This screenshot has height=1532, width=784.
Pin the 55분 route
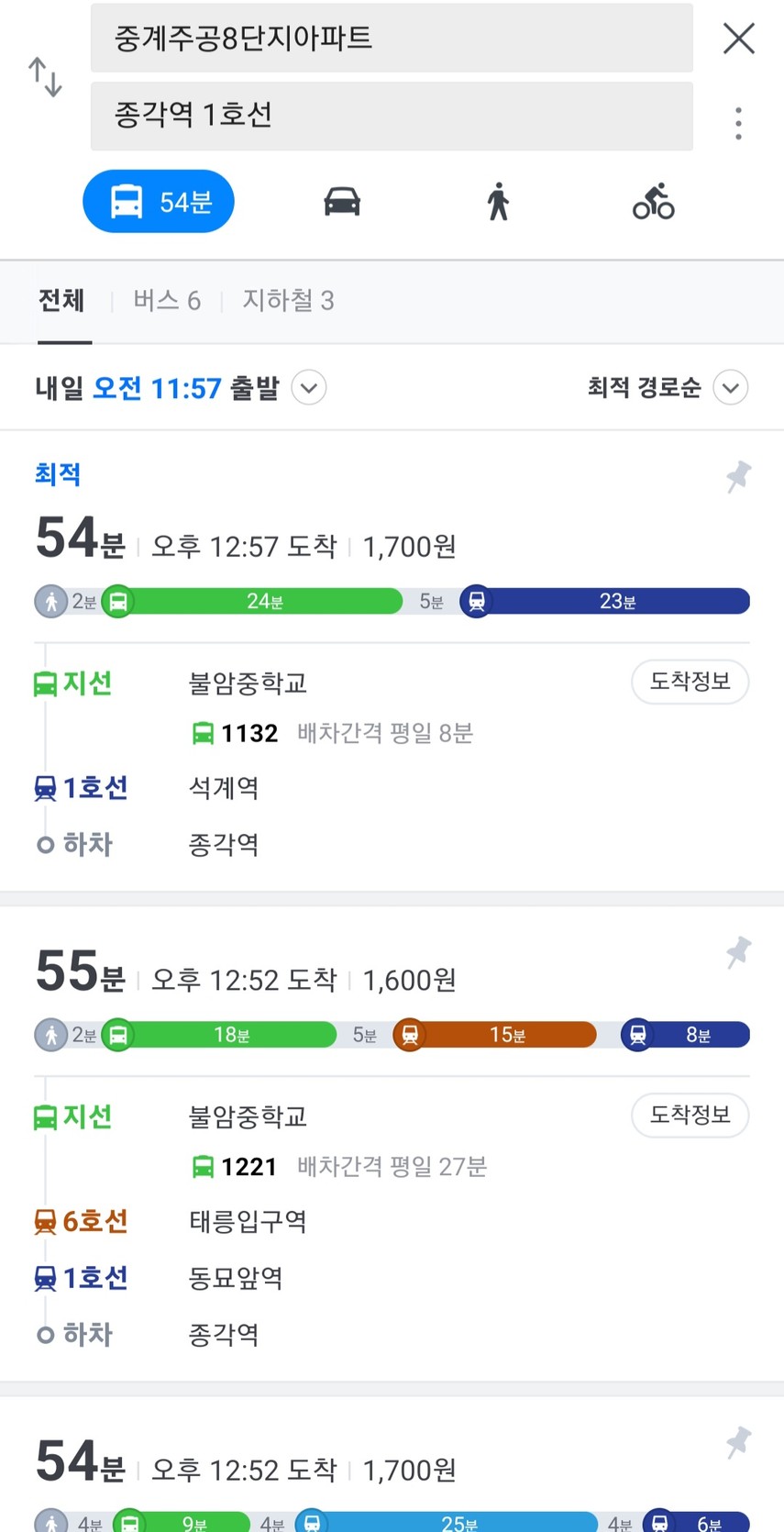pos(738,953)
